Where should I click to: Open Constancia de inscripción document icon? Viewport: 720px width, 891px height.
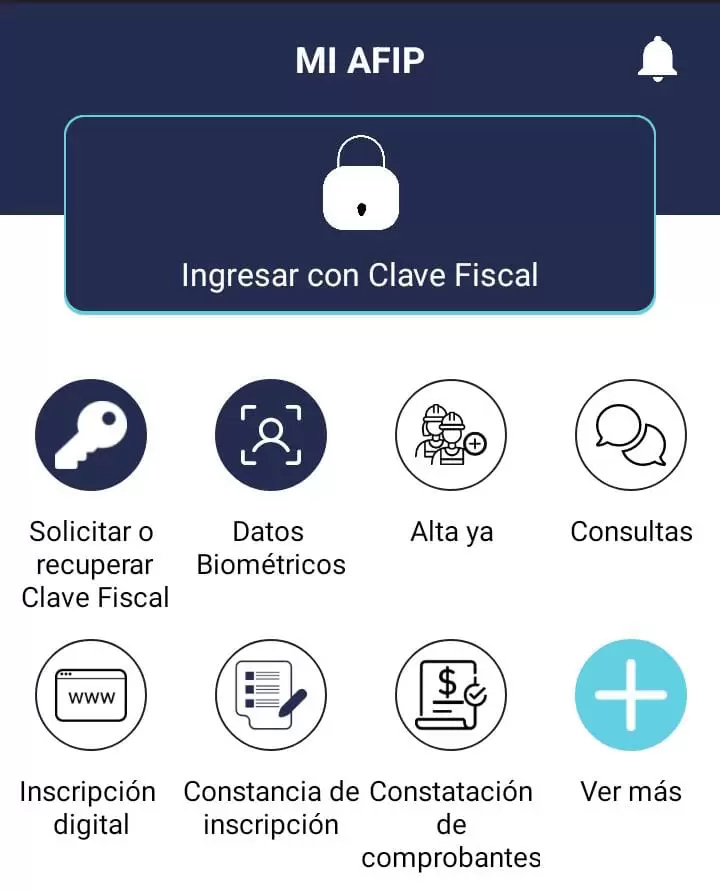[x=271, y=695]
